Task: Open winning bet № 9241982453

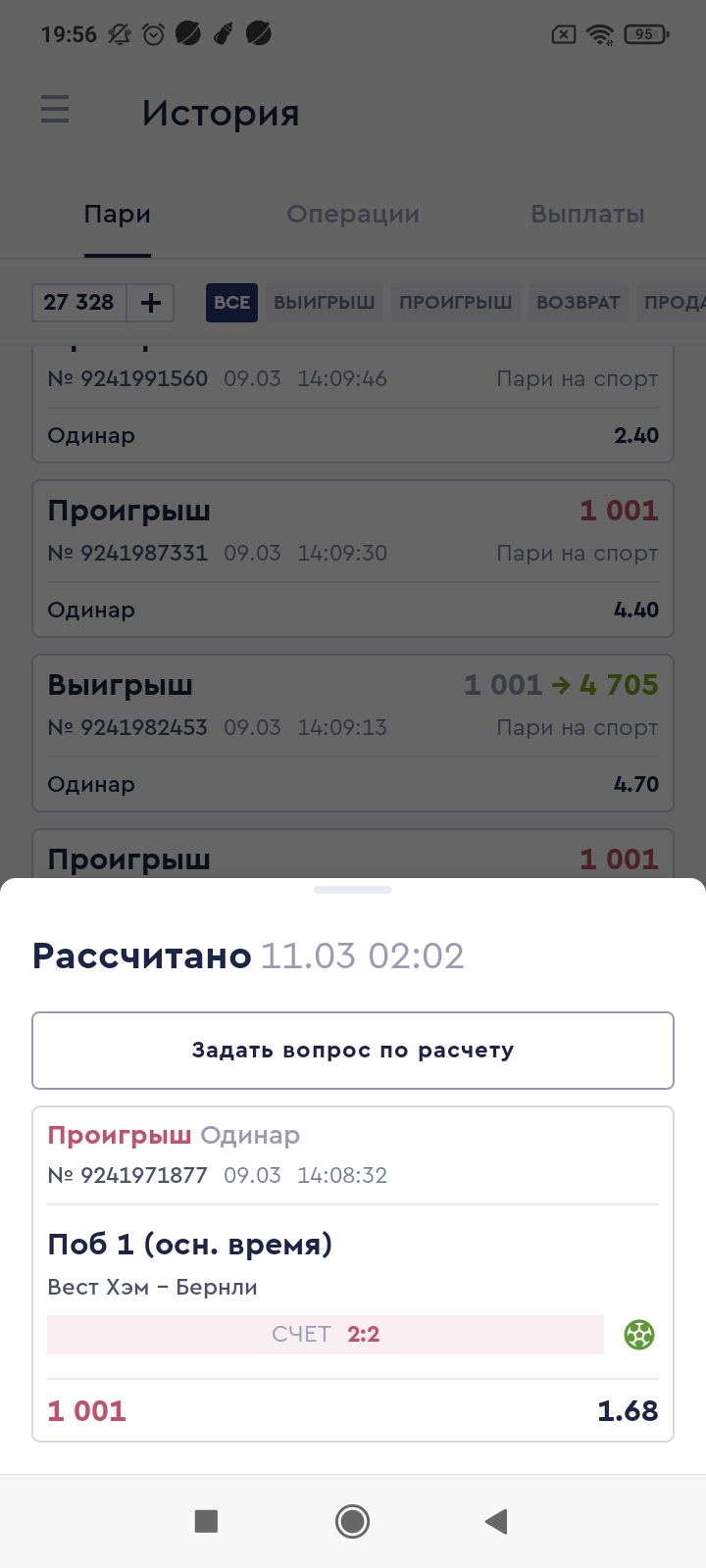Action: [353, 733]
